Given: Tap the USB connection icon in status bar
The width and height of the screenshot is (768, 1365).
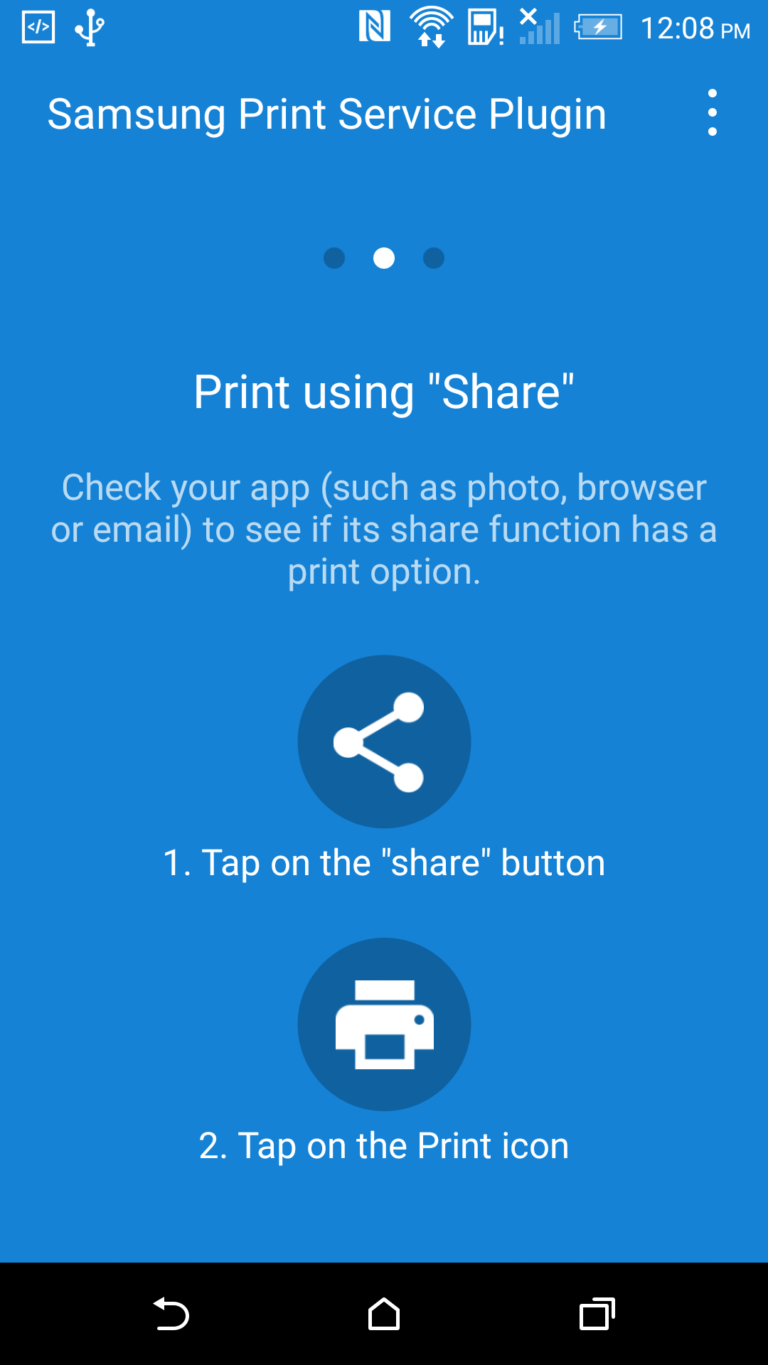Looking at the screenshot, I should coord(88,27).
